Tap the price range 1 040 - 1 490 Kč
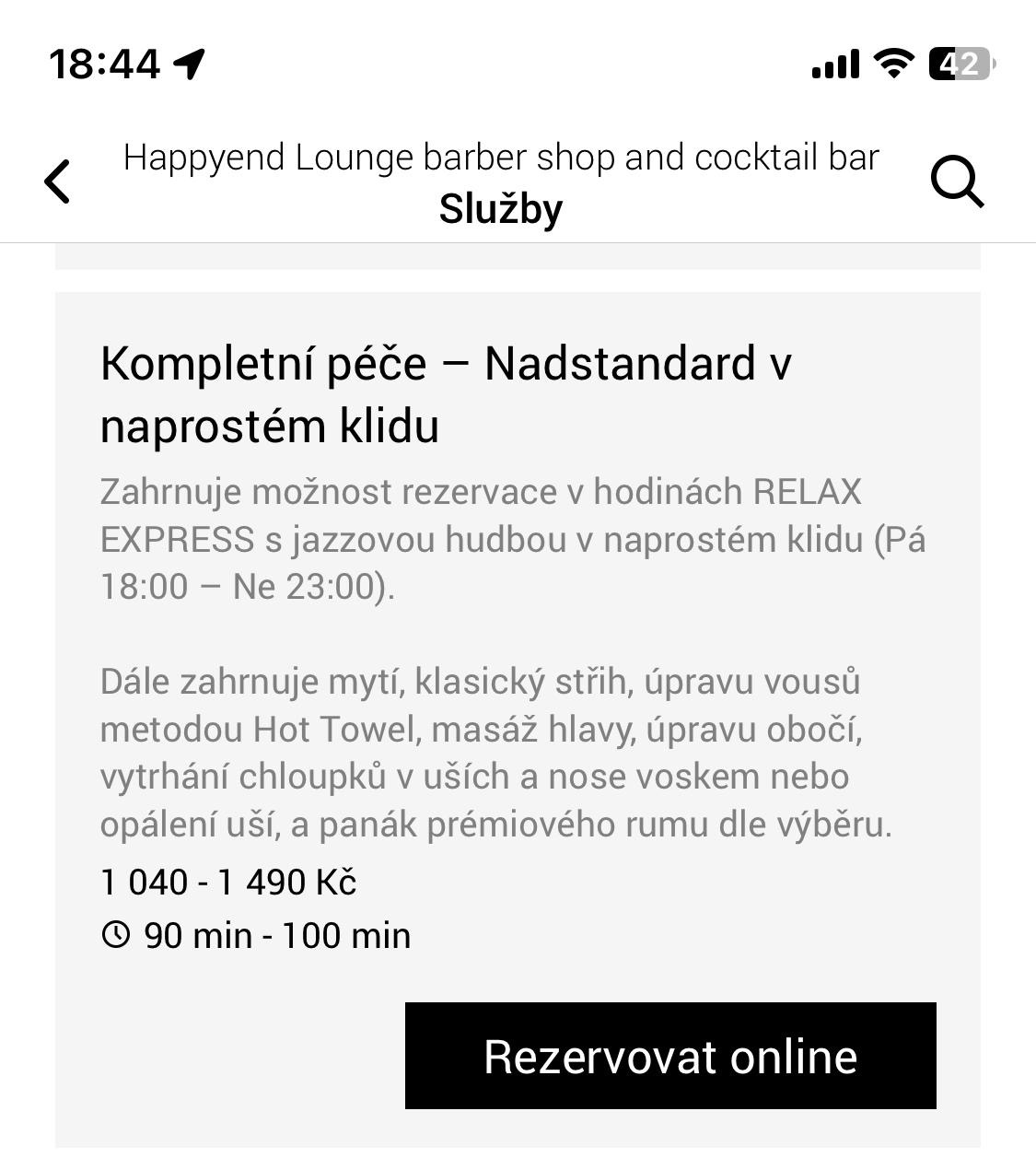Screen dimensions: 1036x1158 [228, 882]
